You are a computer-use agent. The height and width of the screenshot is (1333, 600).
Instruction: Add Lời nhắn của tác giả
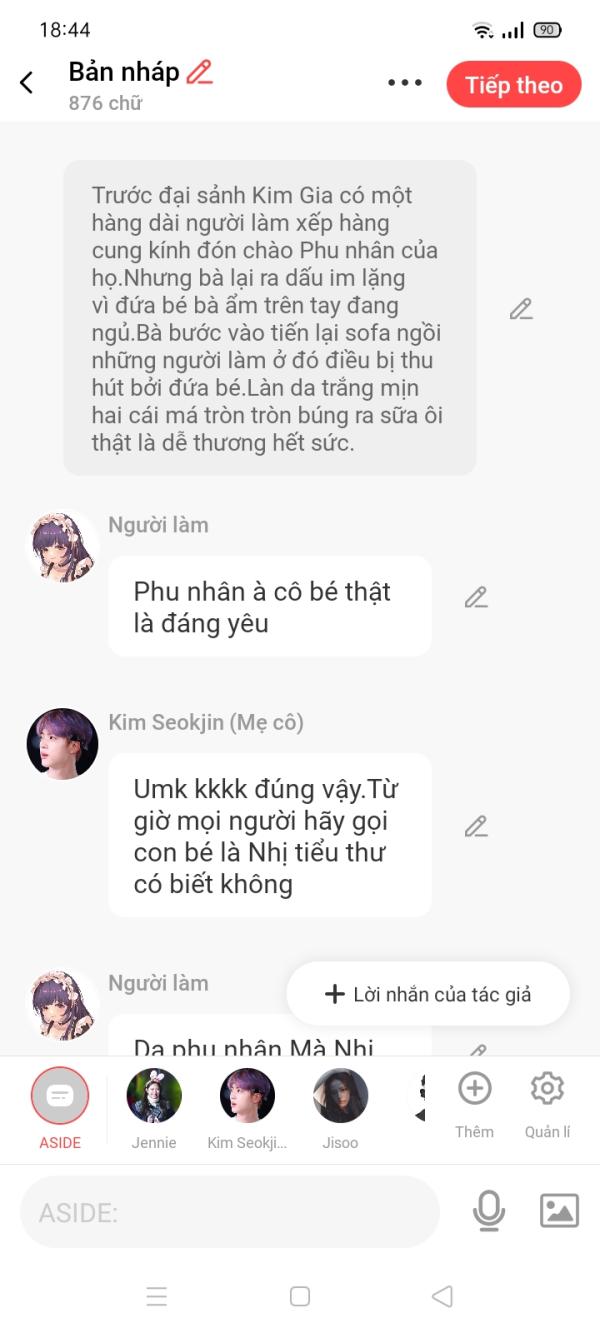tap(428, 994)
